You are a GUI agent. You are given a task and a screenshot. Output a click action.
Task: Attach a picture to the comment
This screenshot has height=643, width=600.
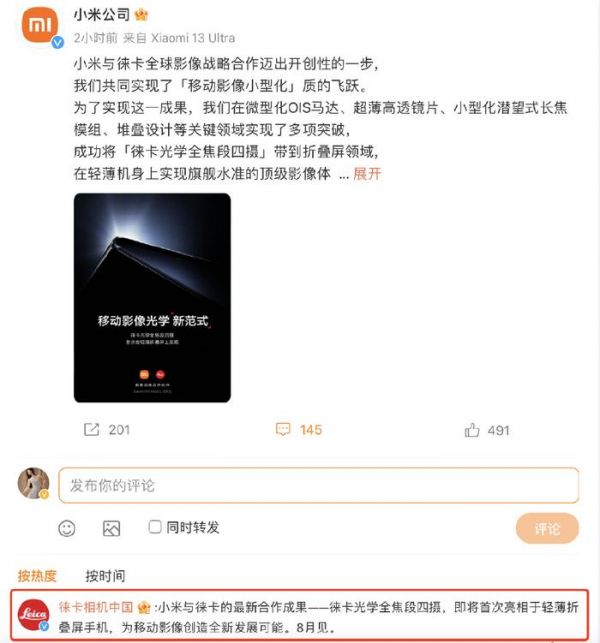coord(111,528)
